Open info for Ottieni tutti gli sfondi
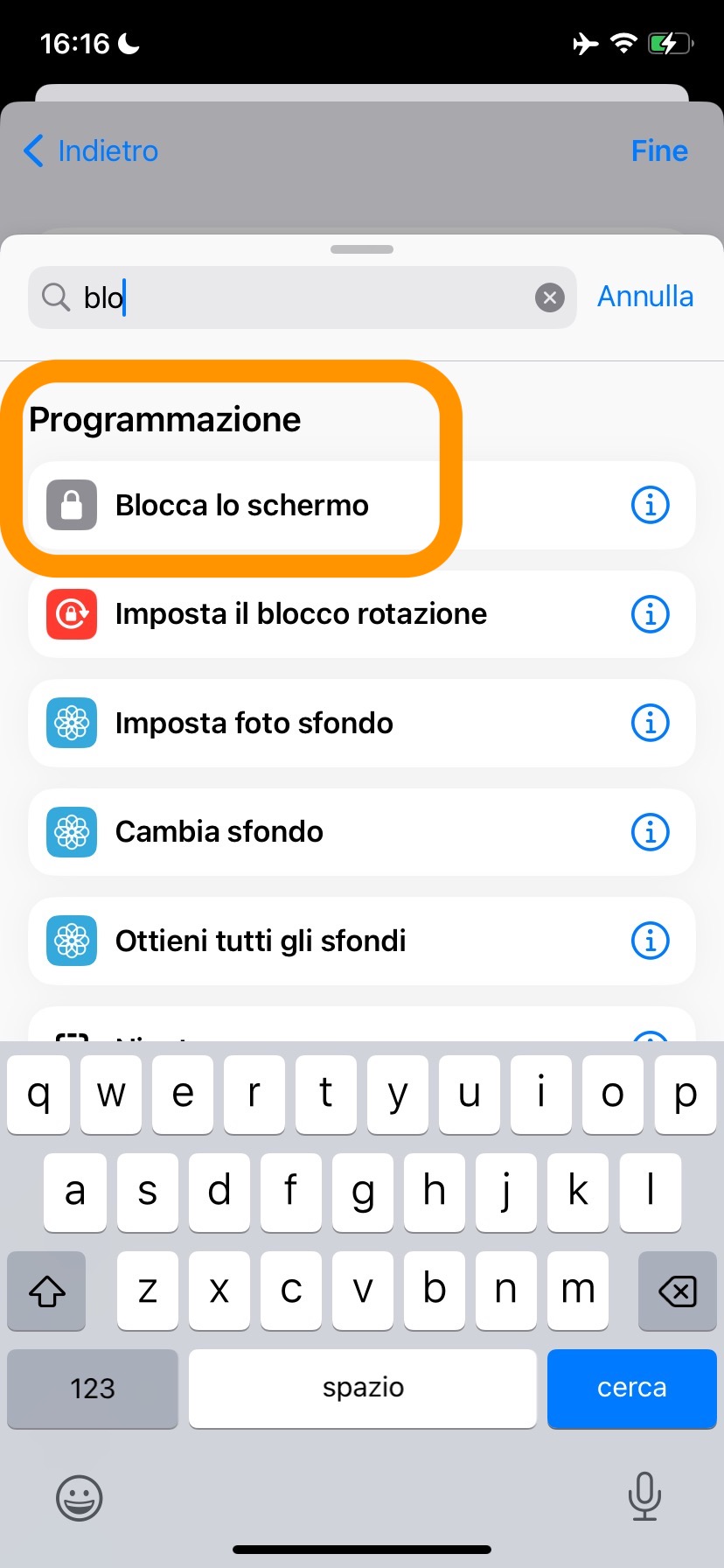This screenshot has height=1568, width=724. [x=650, y=941]
